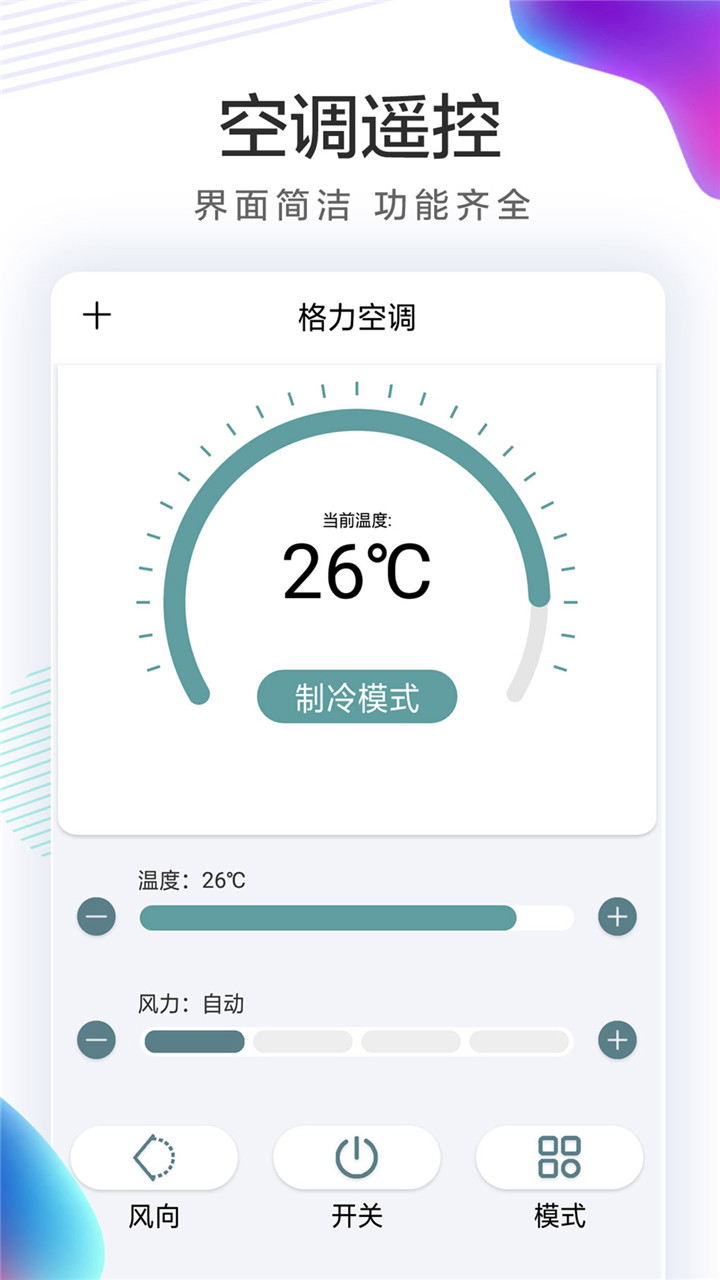This screenshot has height=1280, width=720.
Task: Tap the minus icon beside the temperature slider
Action: click(x=95, y=915)
